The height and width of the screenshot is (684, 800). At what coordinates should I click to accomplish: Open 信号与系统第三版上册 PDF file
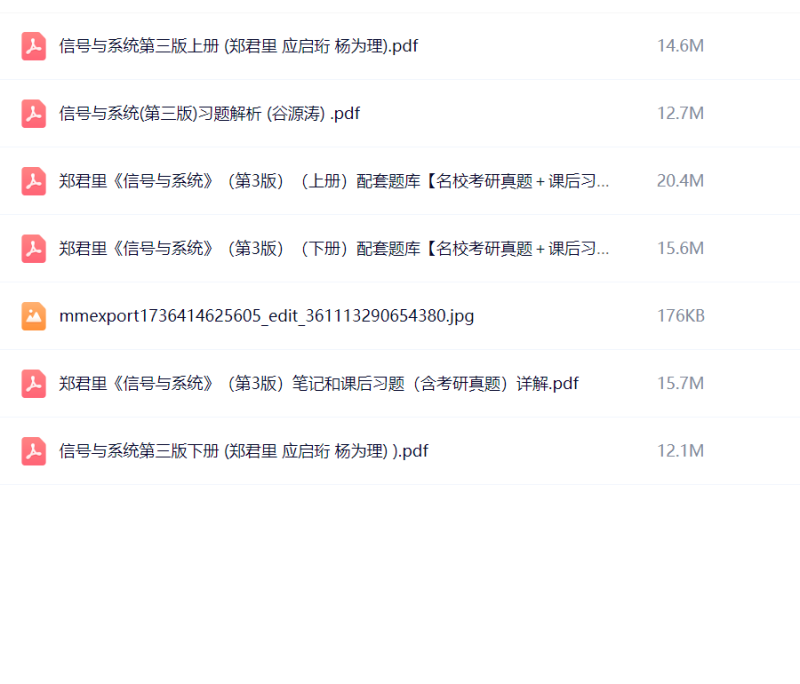click(238, 46)
